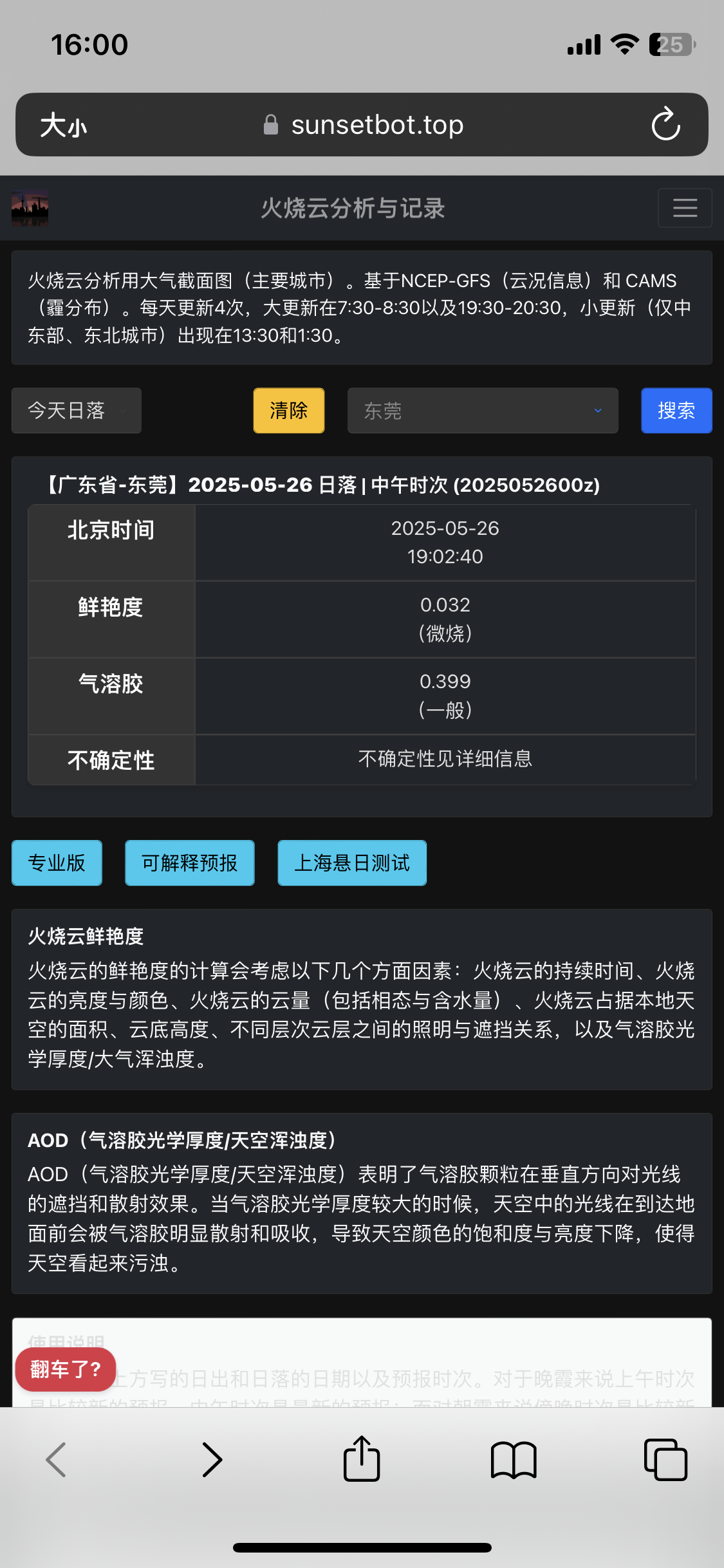Show all open browser tabs
This screenshot has width=724, height=1568.
[665, 1460]
